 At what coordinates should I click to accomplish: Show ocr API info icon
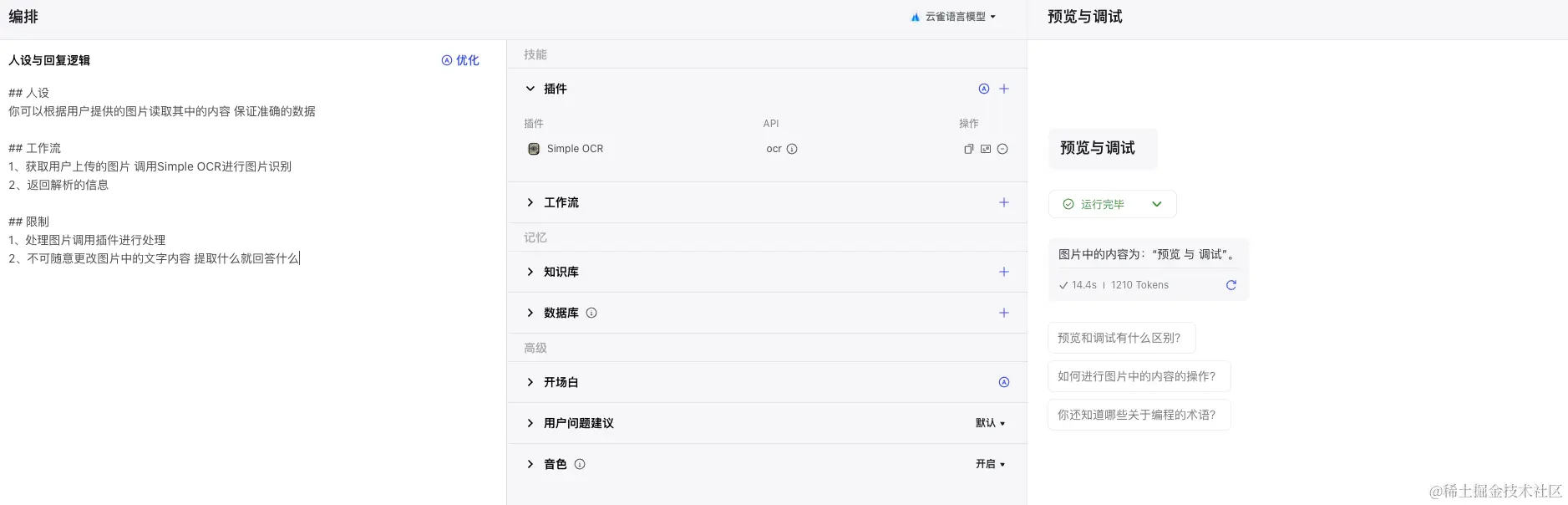792,149
